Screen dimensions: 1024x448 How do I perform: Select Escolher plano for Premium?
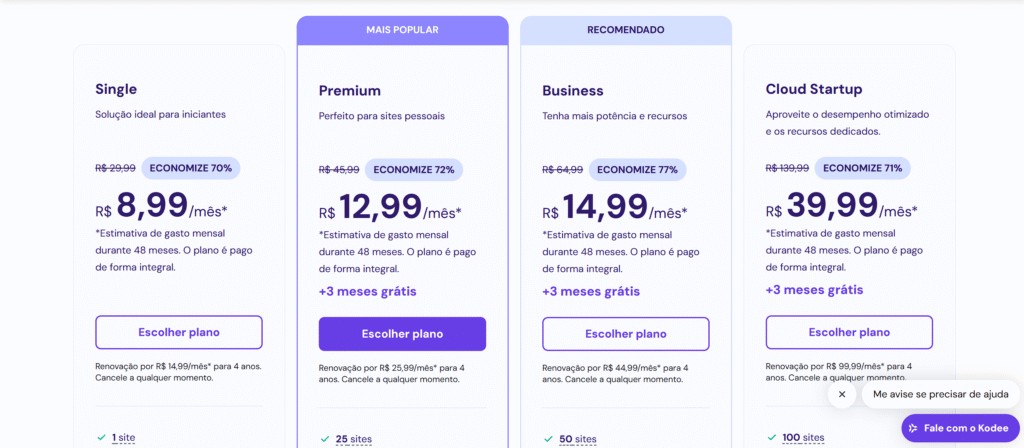pos(402,334)
